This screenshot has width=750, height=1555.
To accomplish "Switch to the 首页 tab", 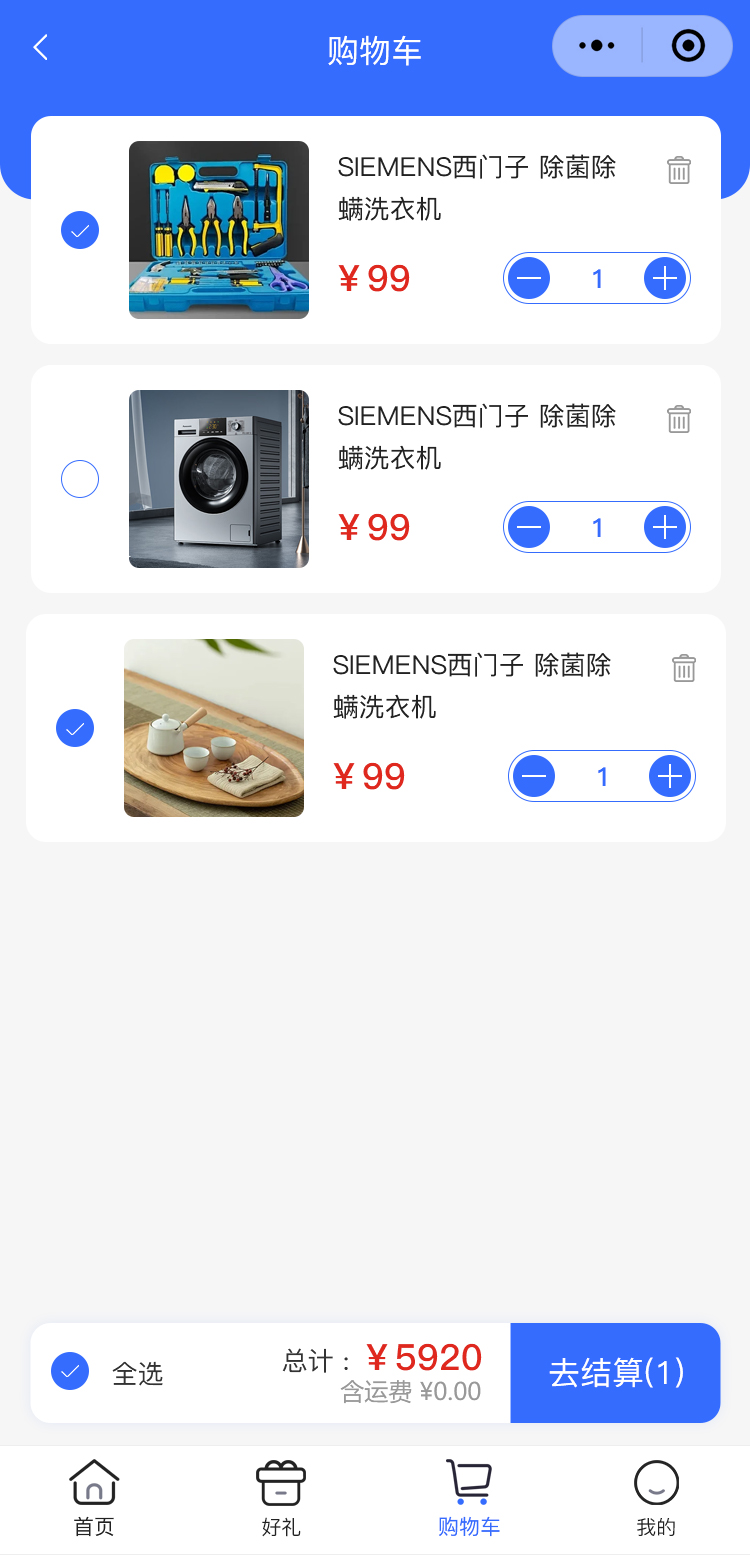I will click(94, 1498).
